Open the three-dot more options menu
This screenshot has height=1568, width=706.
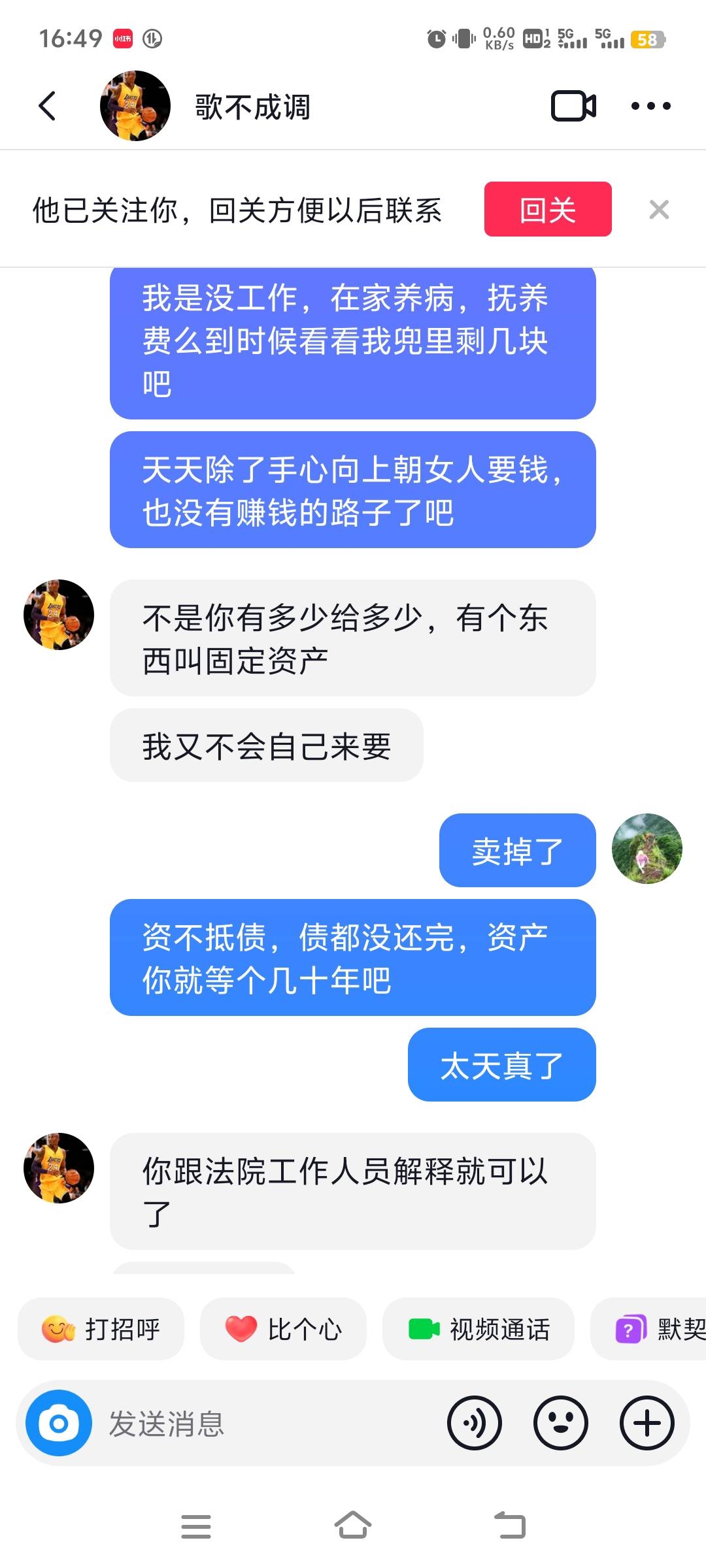(x=650, y=106)
